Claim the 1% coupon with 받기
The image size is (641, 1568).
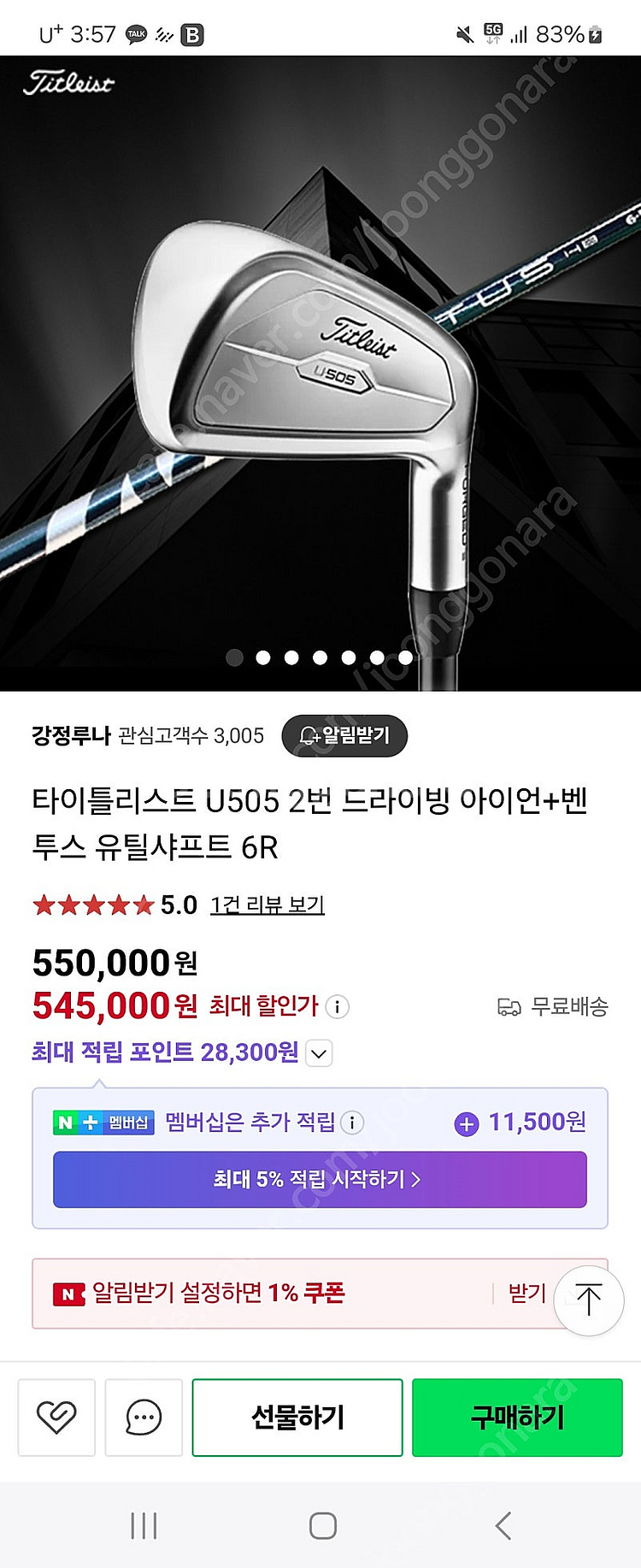coord(526,1293)
